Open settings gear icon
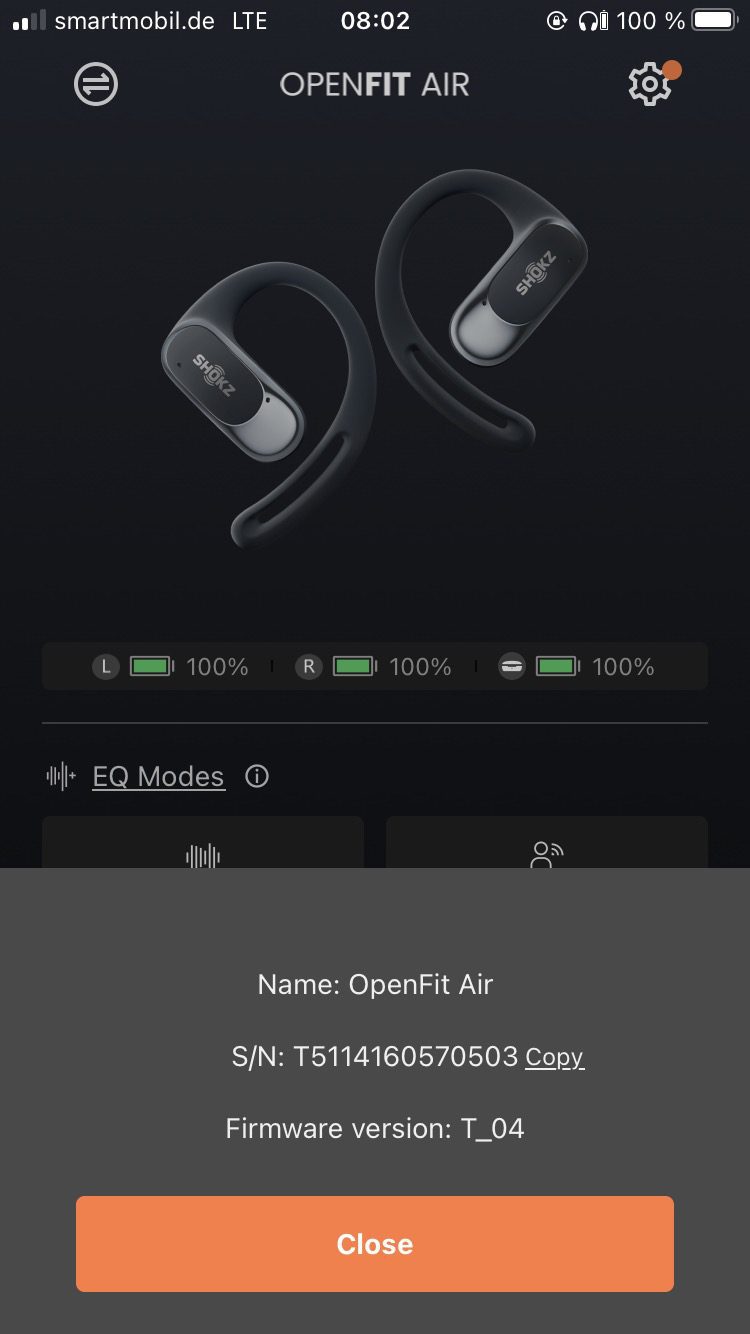The height and width of the screenshot is (1334, 750). 649,85
